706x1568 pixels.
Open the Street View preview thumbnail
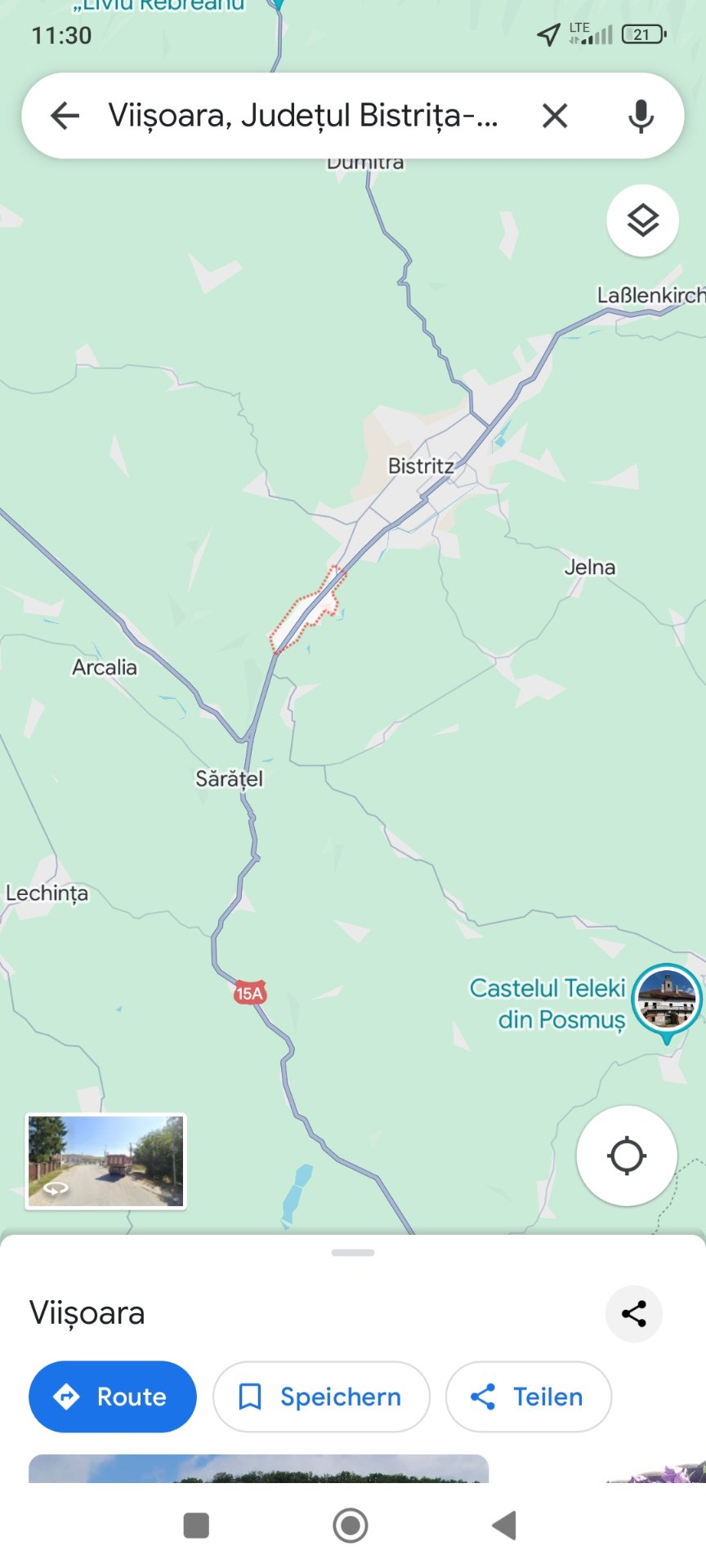coord(106,1160)
